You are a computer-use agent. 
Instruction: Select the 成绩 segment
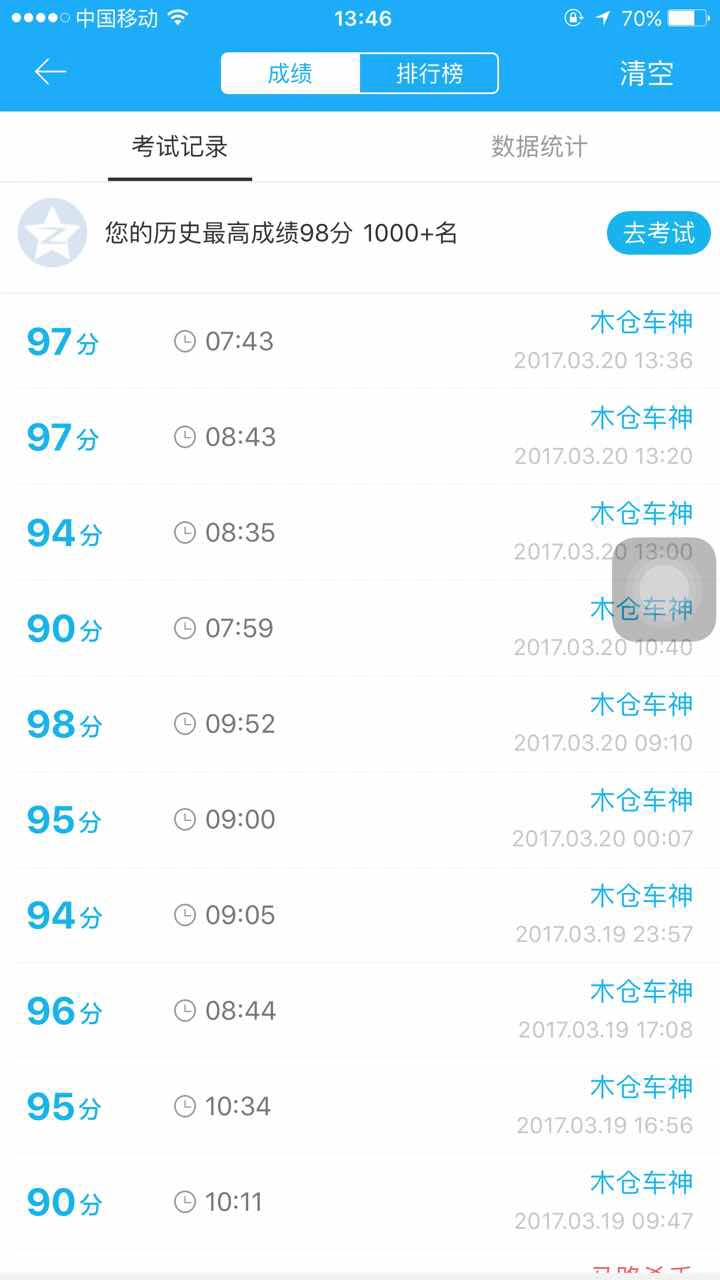[290, 73]
